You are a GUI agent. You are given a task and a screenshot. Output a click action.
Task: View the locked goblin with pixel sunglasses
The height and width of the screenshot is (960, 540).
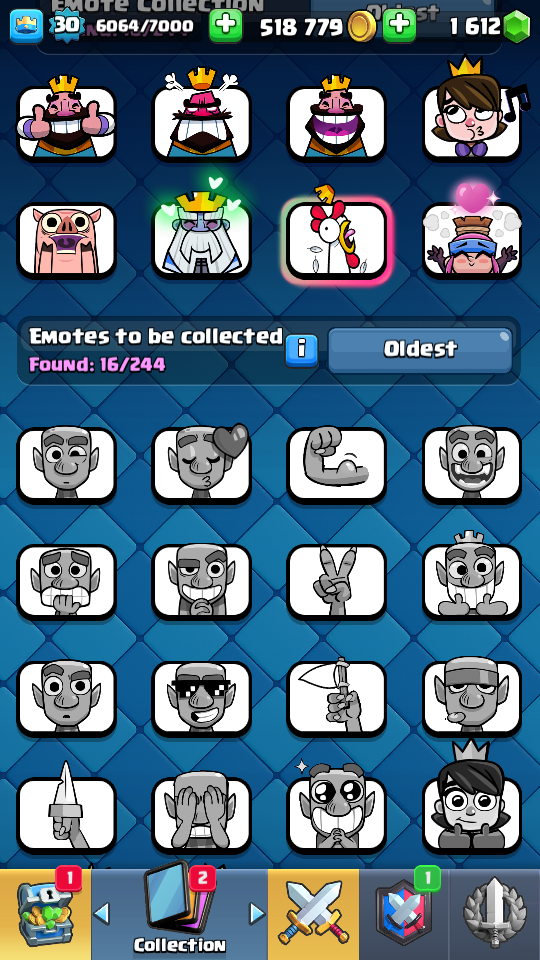tap(201, 698)
